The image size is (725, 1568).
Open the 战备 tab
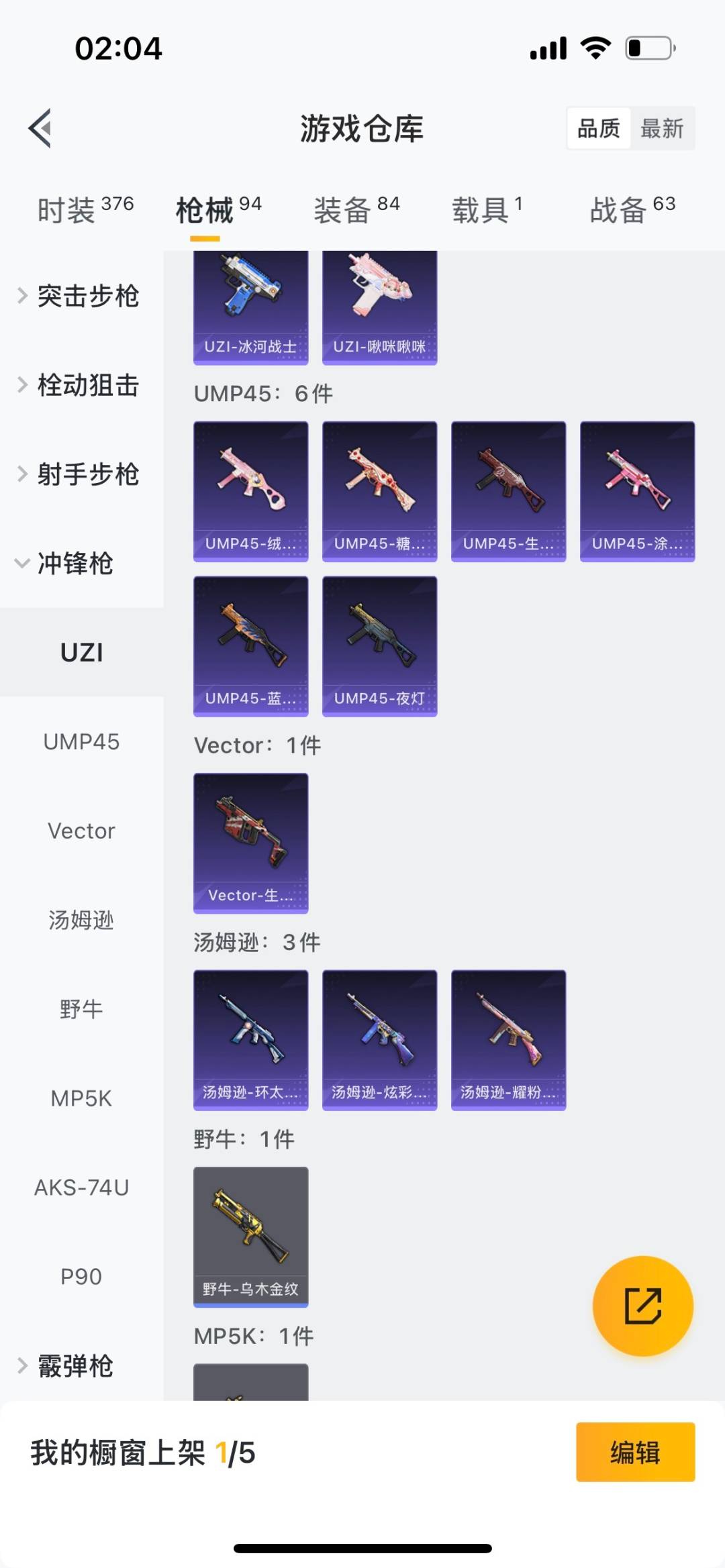coord(632,210)
